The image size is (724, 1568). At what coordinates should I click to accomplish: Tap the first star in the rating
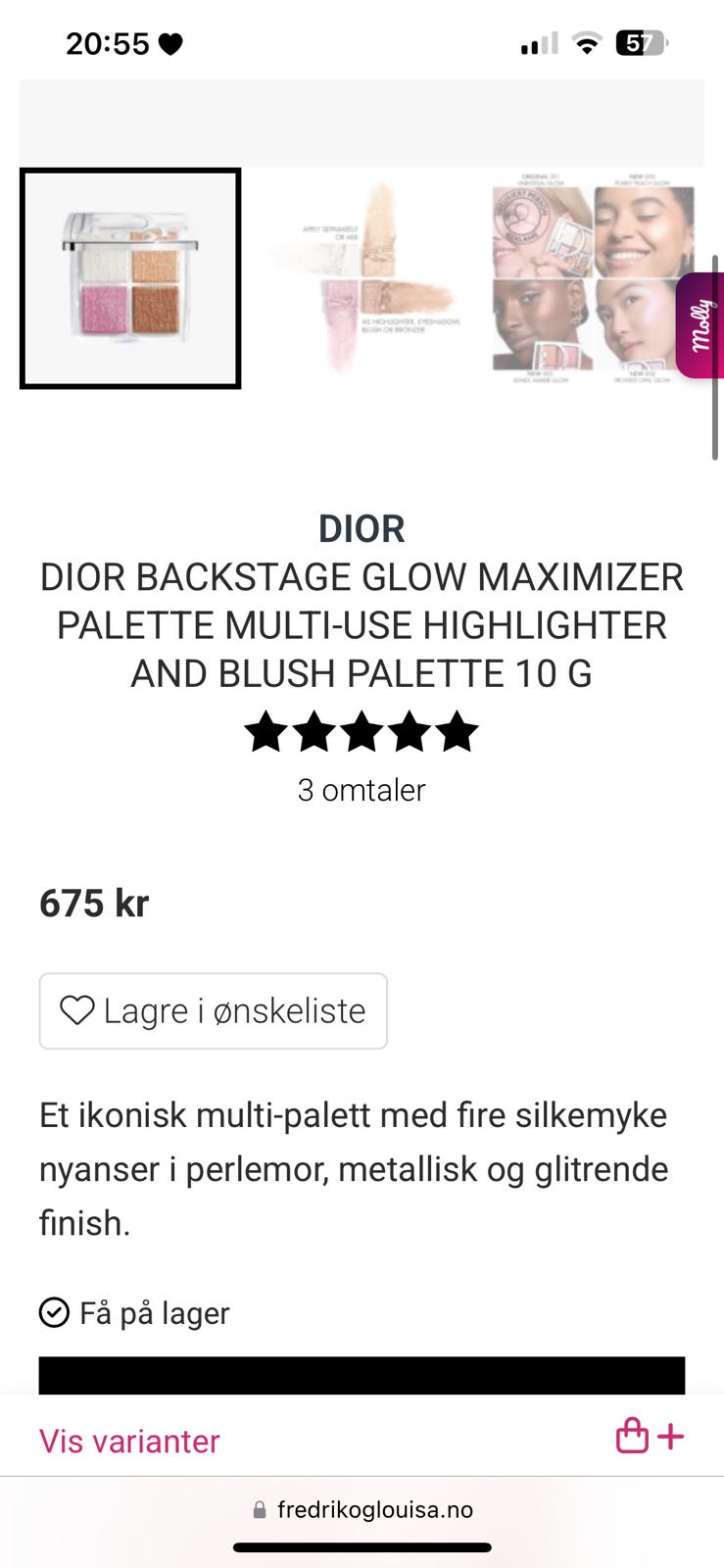point(266,731)
